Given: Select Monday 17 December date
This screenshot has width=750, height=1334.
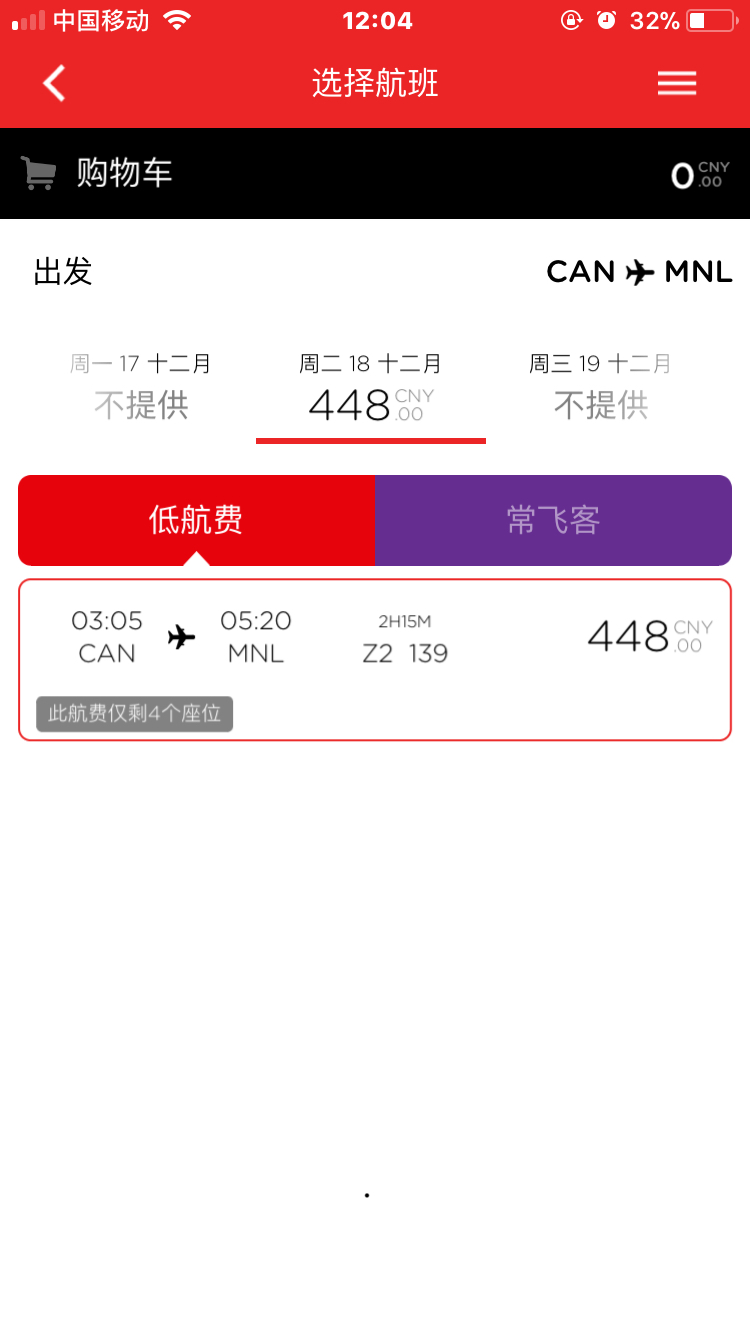Looking at the screenshot, I should [x=141, y=387].
